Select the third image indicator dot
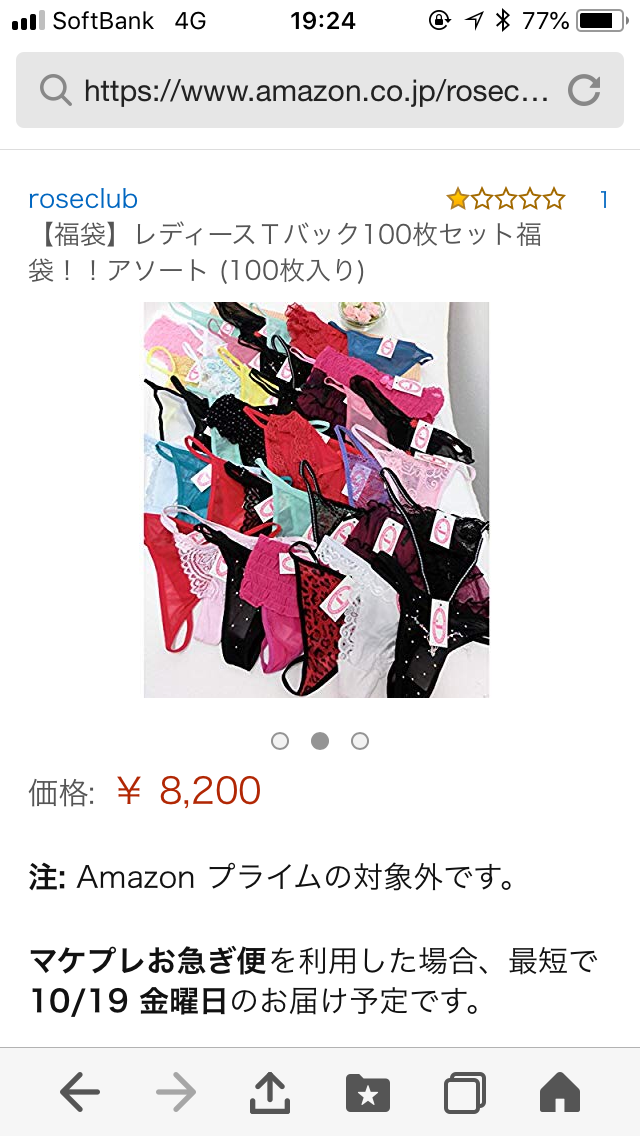 360,740
